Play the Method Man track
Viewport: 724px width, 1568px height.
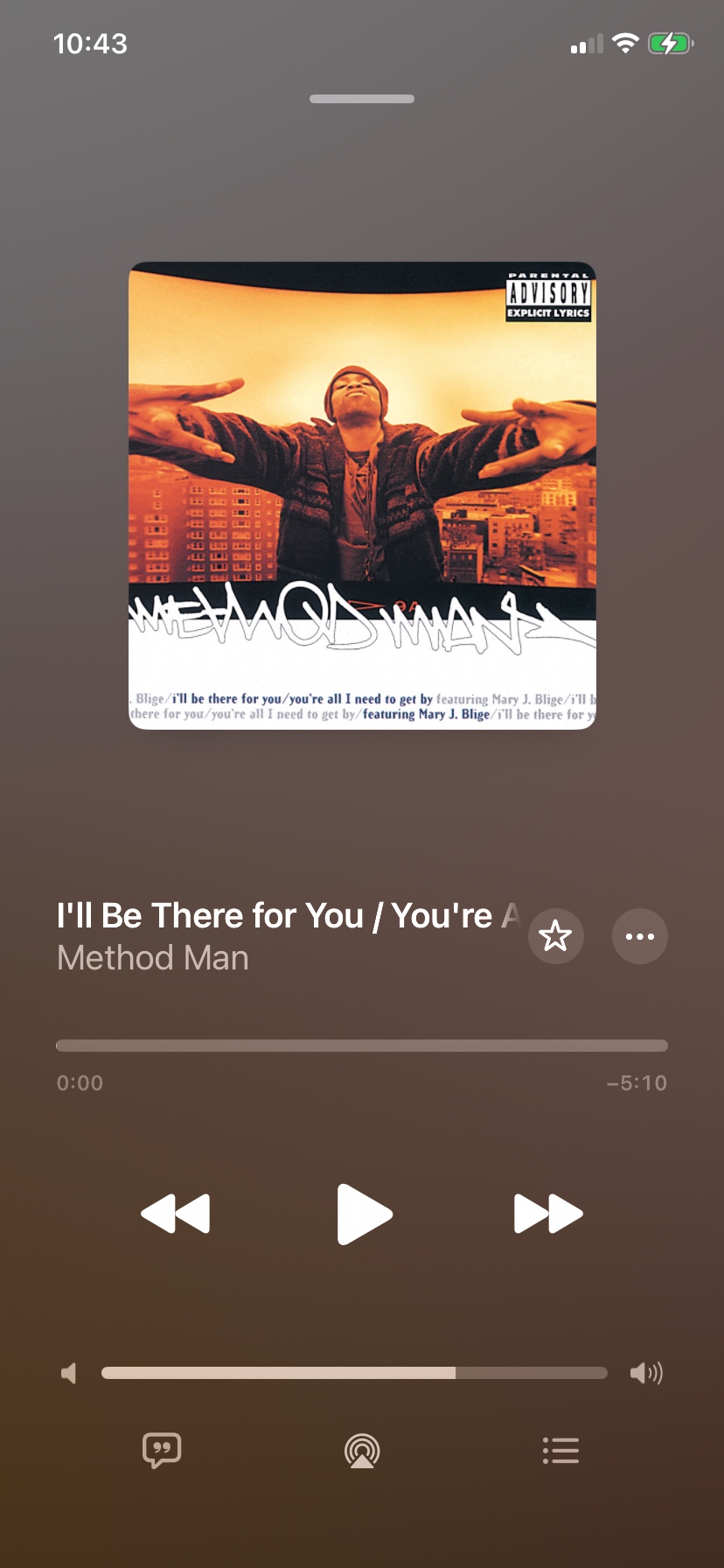(364, 1214)
